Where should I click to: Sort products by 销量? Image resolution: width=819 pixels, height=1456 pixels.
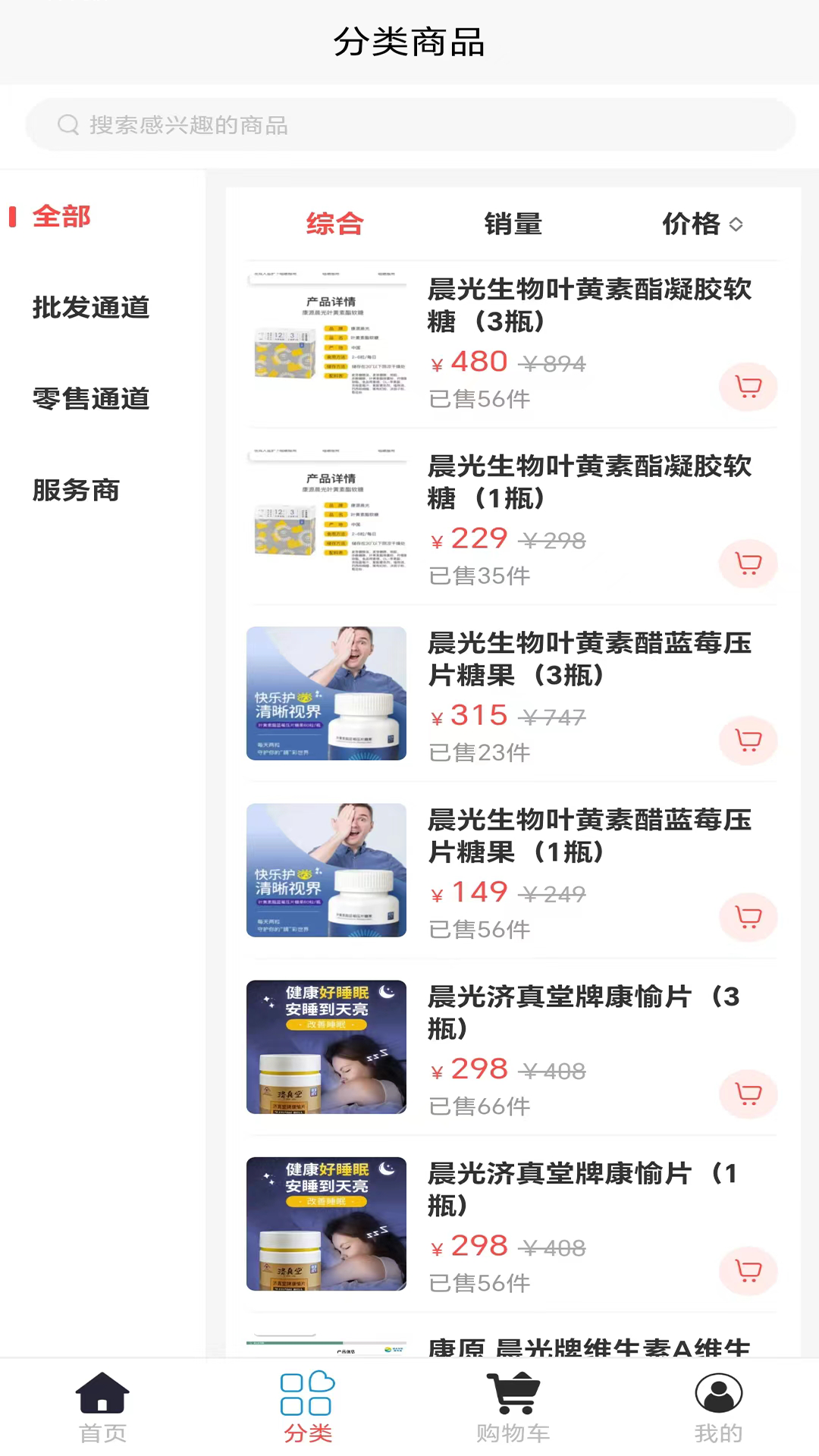click(513, 224)
